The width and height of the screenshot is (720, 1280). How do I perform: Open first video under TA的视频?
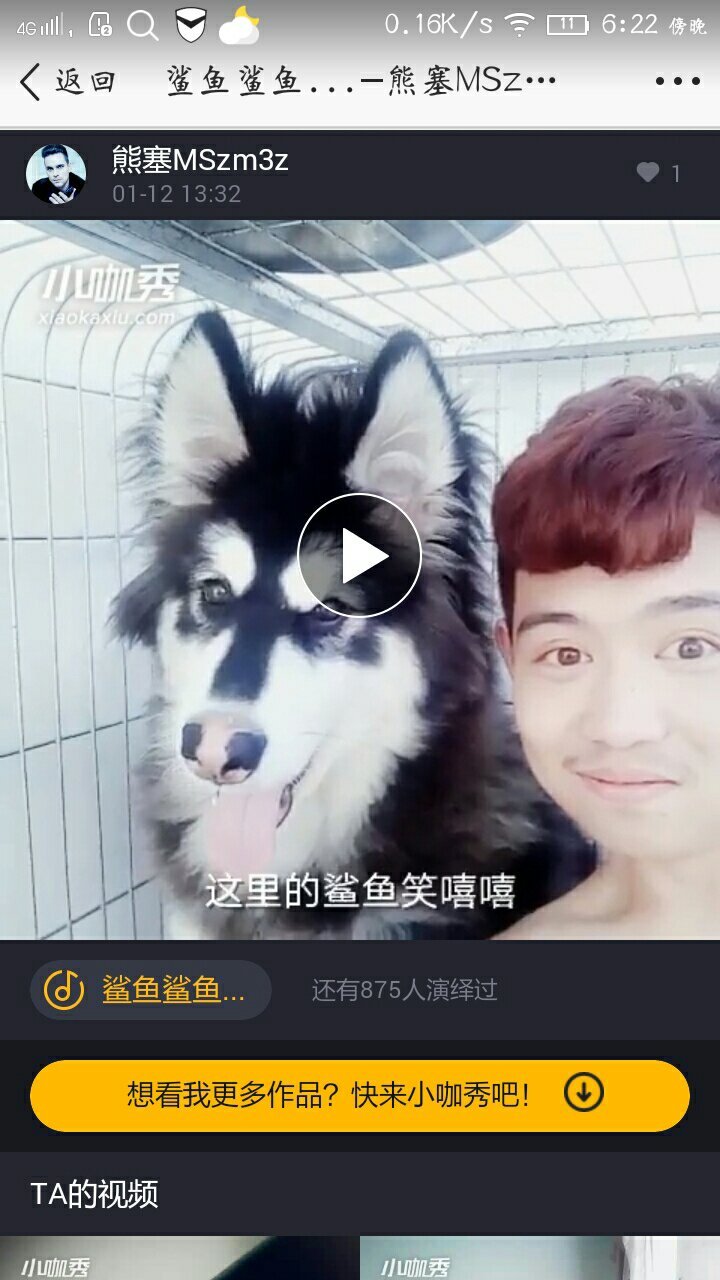[x=178, y=1258]
